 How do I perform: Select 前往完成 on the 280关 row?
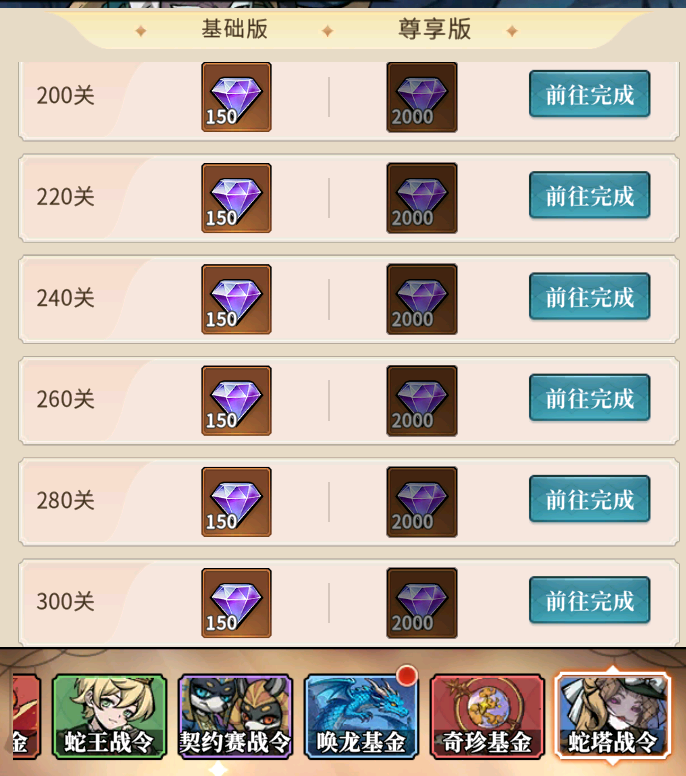coord(589,499)
